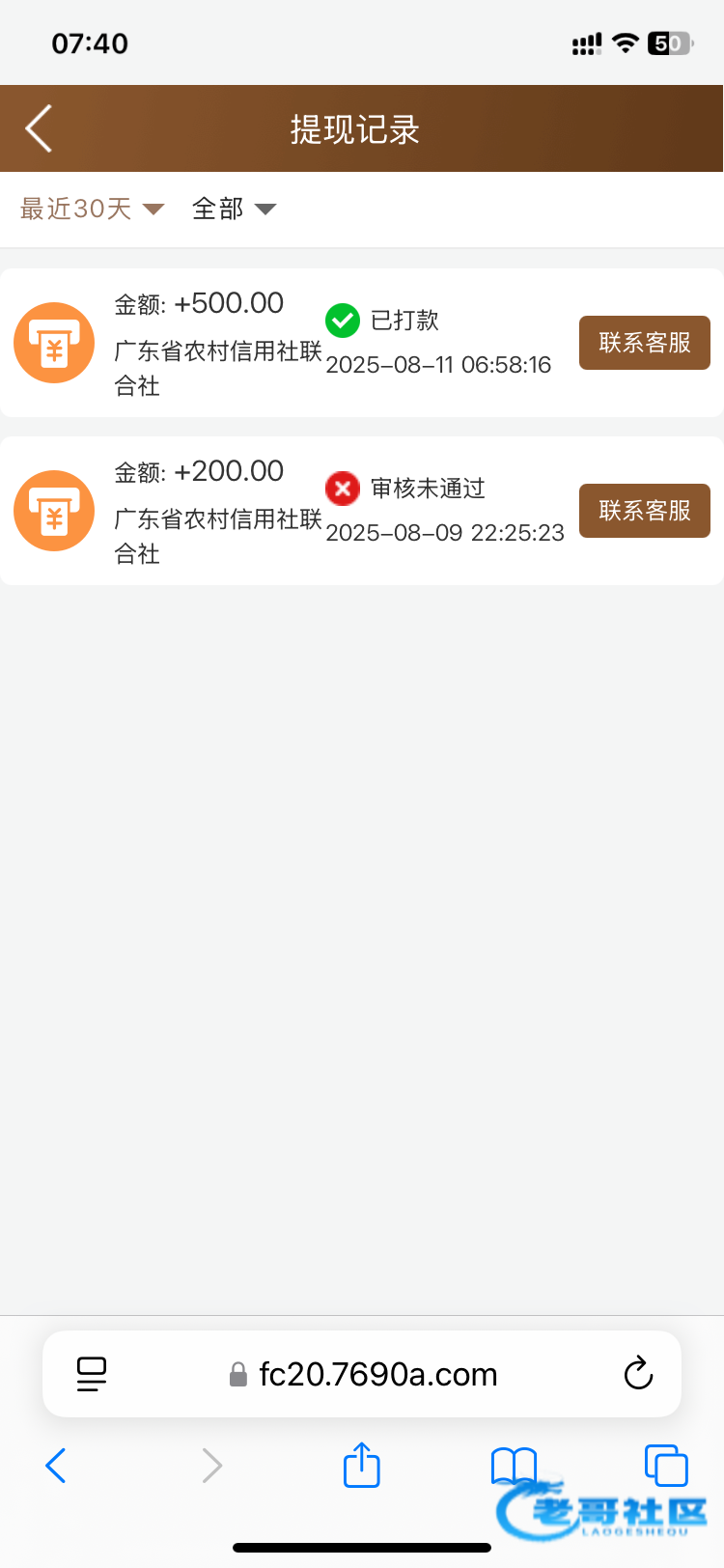Open the 全部 status filter dropdown
This screenshot has width=724, height=1568.
click(235, 209)
